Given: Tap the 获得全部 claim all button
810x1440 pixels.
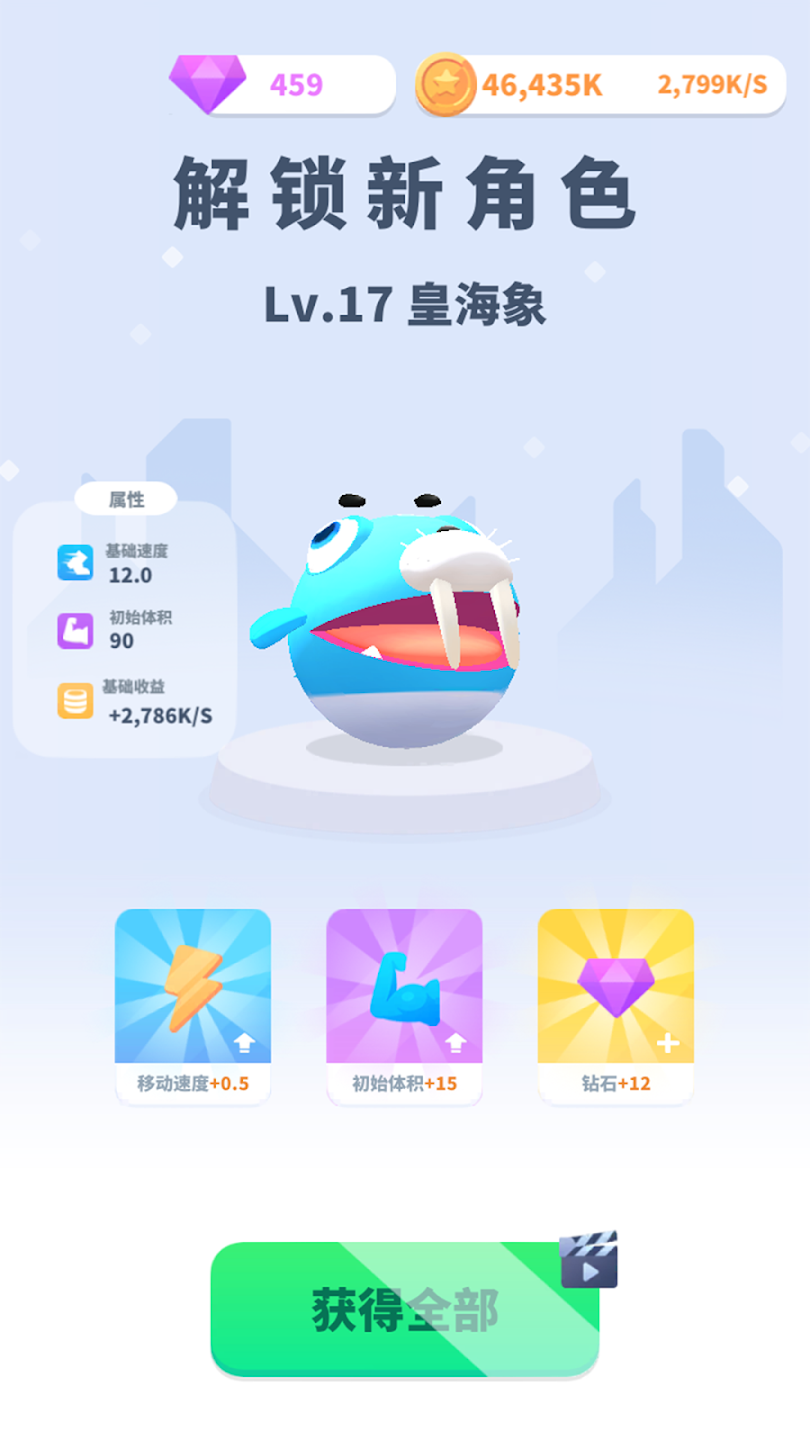Looking at the screenshot, I should 405,1315.
